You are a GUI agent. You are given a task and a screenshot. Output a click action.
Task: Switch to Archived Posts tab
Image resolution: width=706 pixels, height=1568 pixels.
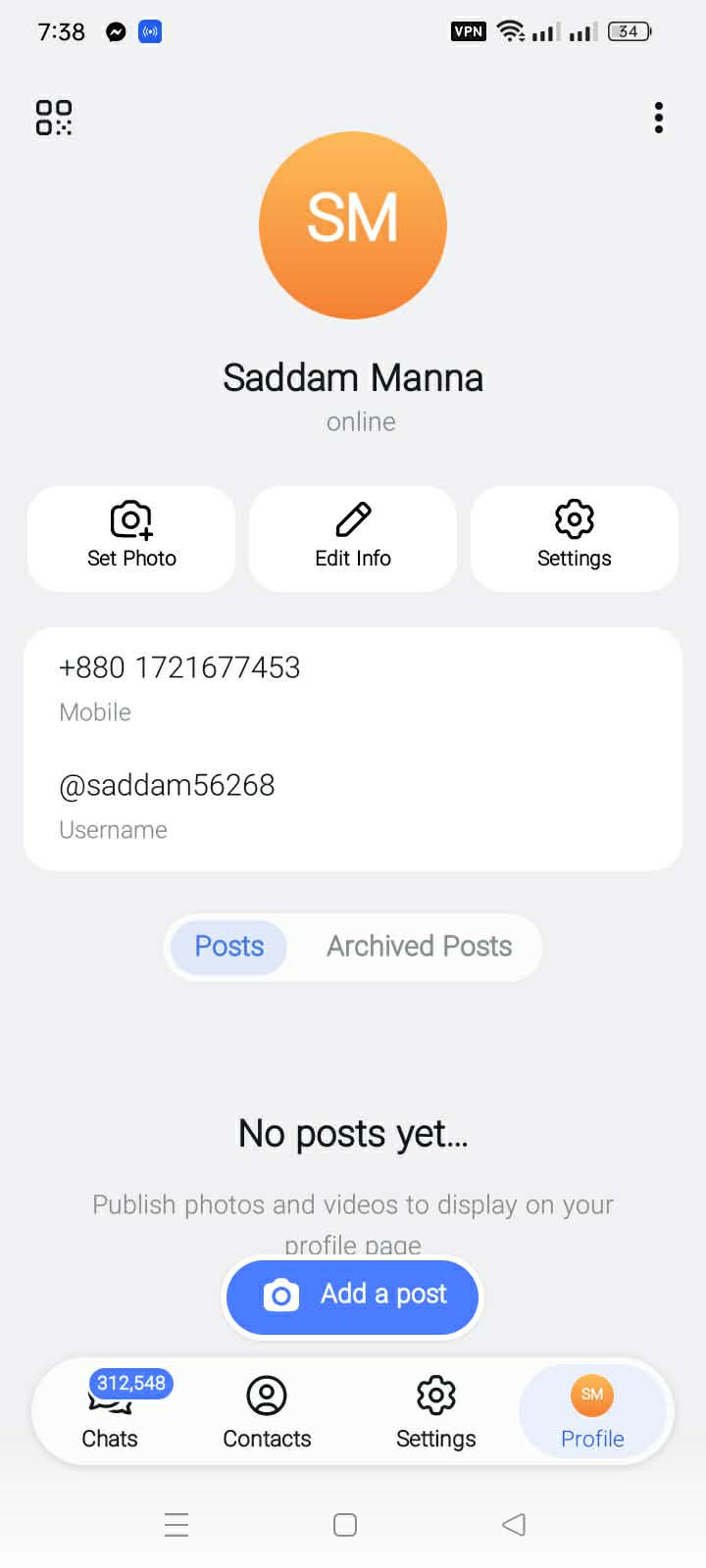click(419, 946)
